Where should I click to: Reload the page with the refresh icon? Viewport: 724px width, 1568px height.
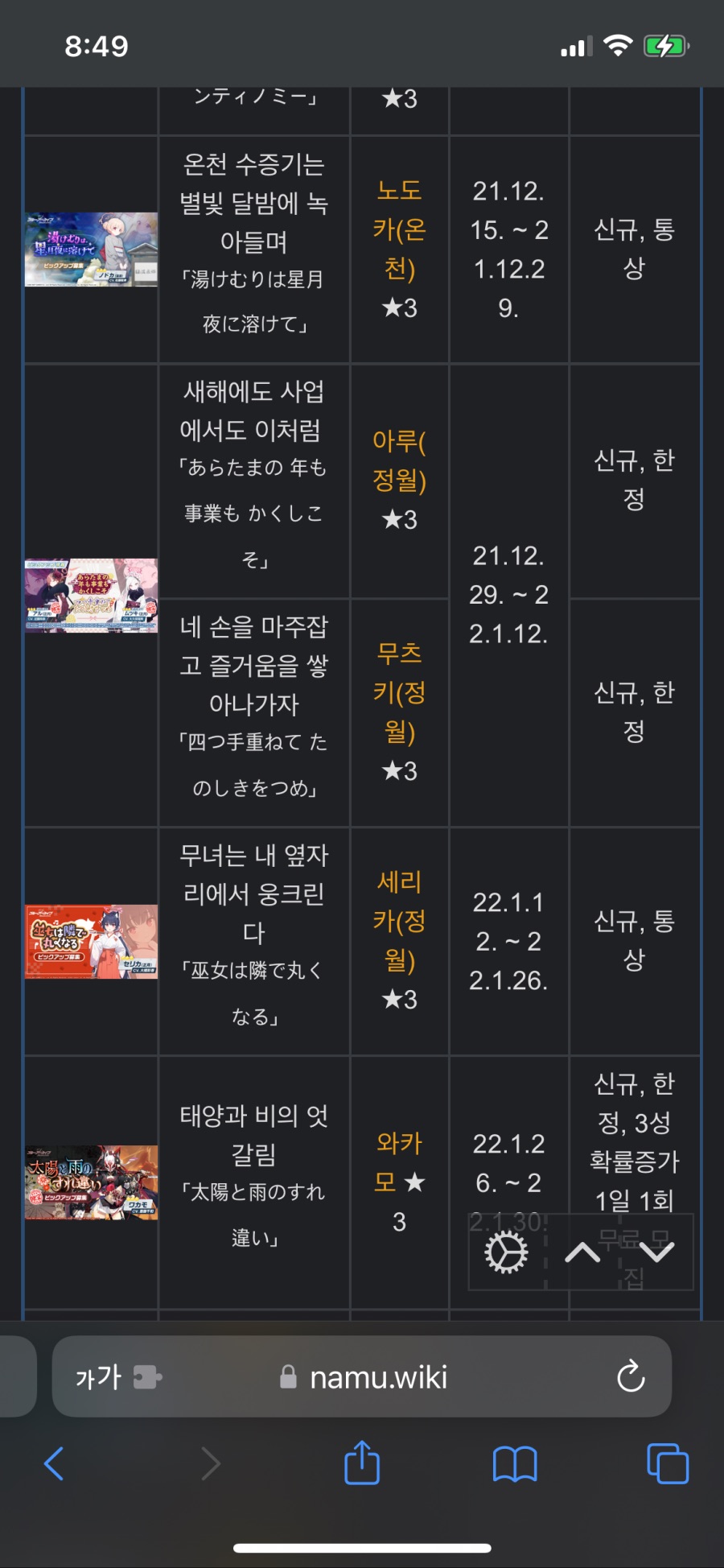[x=631, y=1376]
